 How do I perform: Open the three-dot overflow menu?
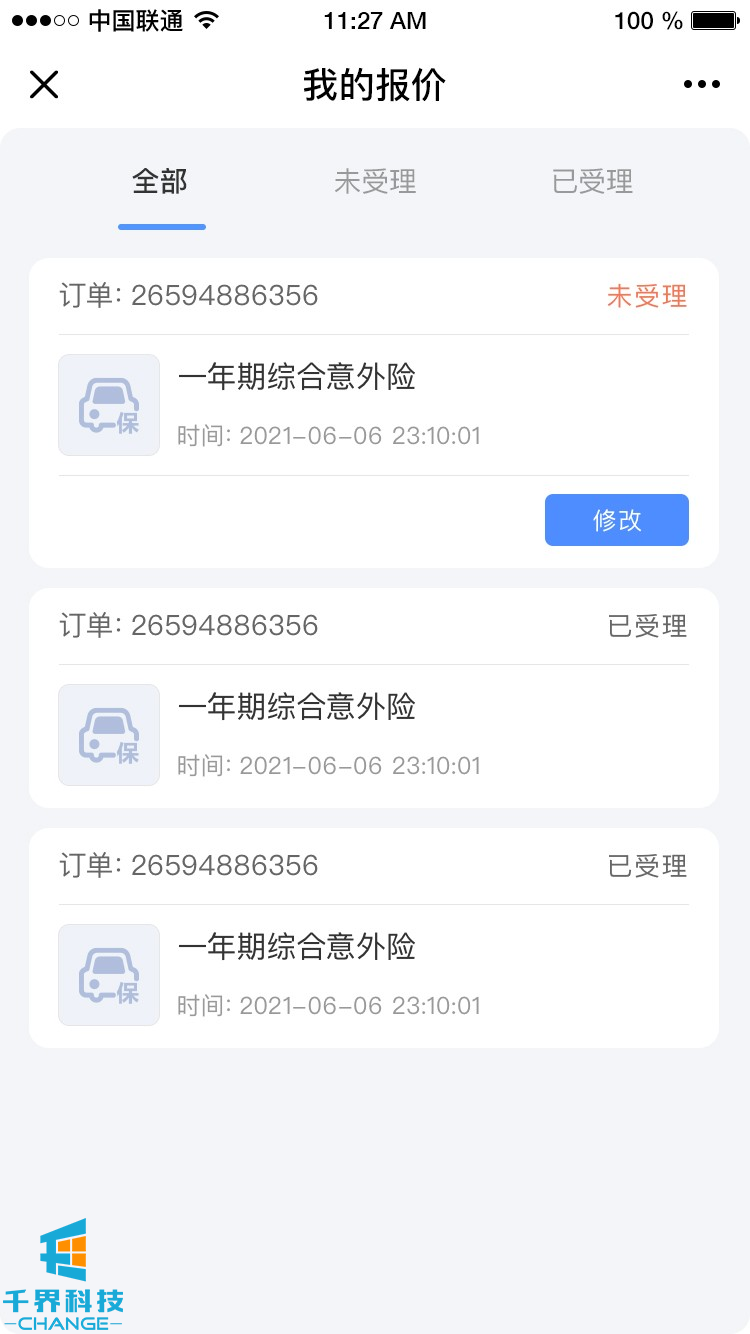point(701,85)
